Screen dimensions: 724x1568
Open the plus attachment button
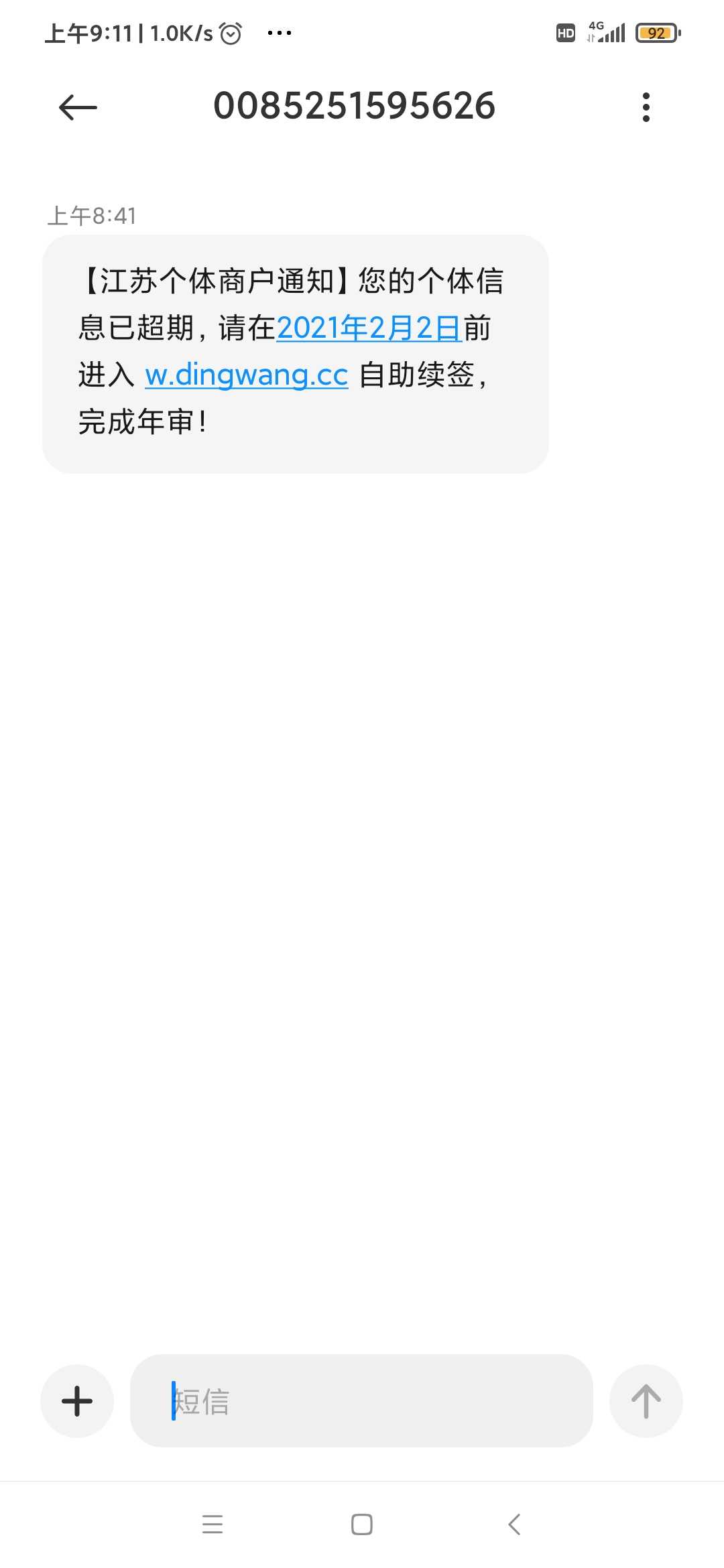click(77, 1400)
